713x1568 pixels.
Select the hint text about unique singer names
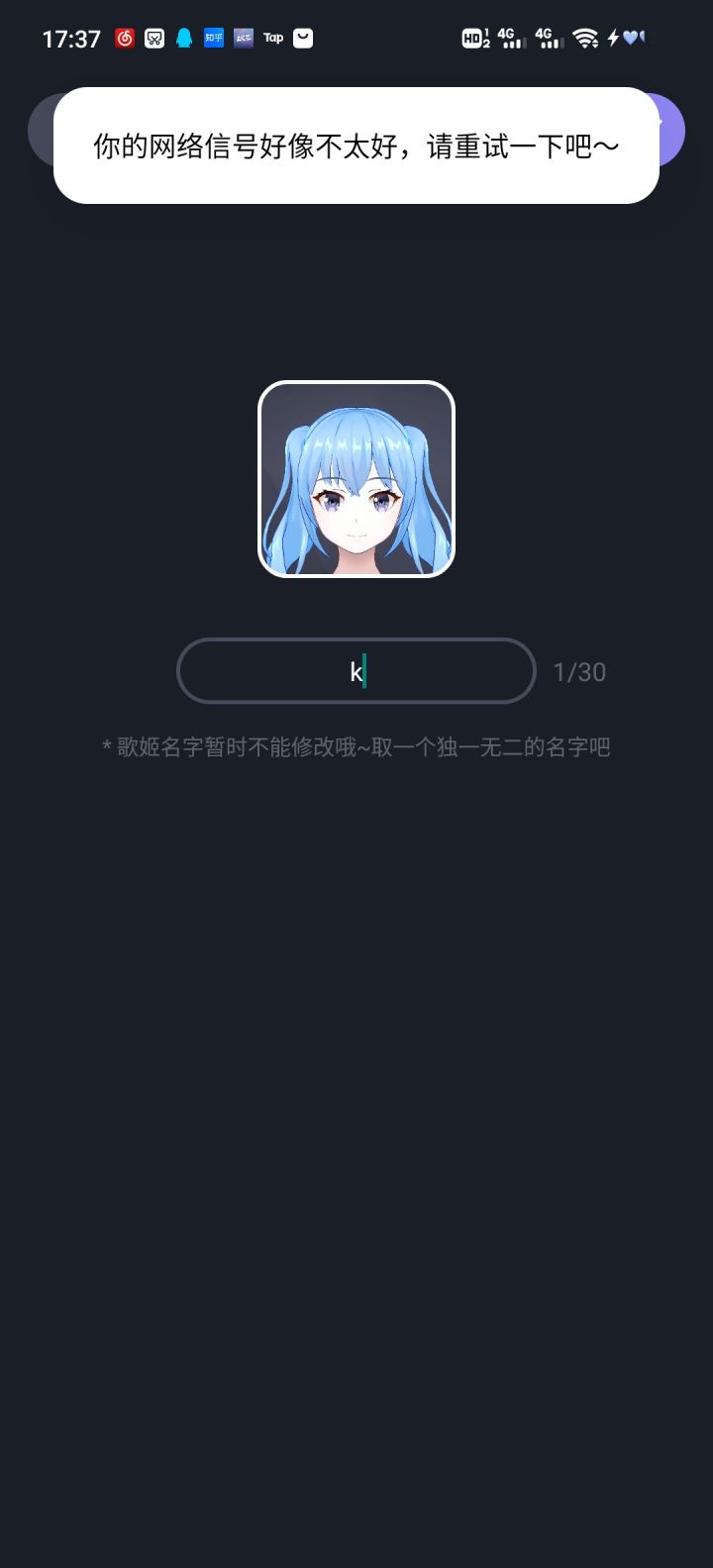pos(356,748)
